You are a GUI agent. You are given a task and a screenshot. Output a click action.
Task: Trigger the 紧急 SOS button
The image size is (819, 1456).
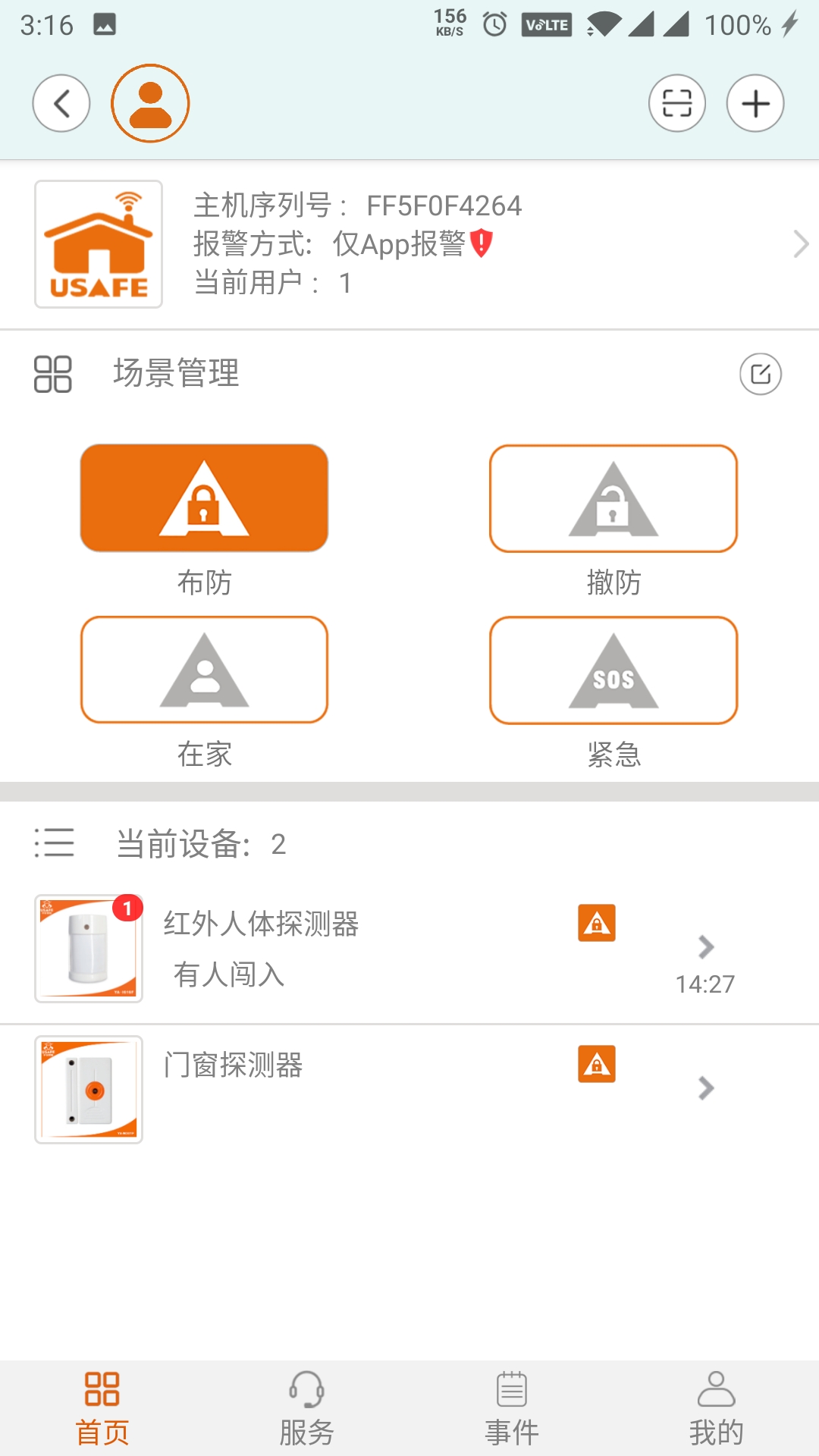pos(614,670)
